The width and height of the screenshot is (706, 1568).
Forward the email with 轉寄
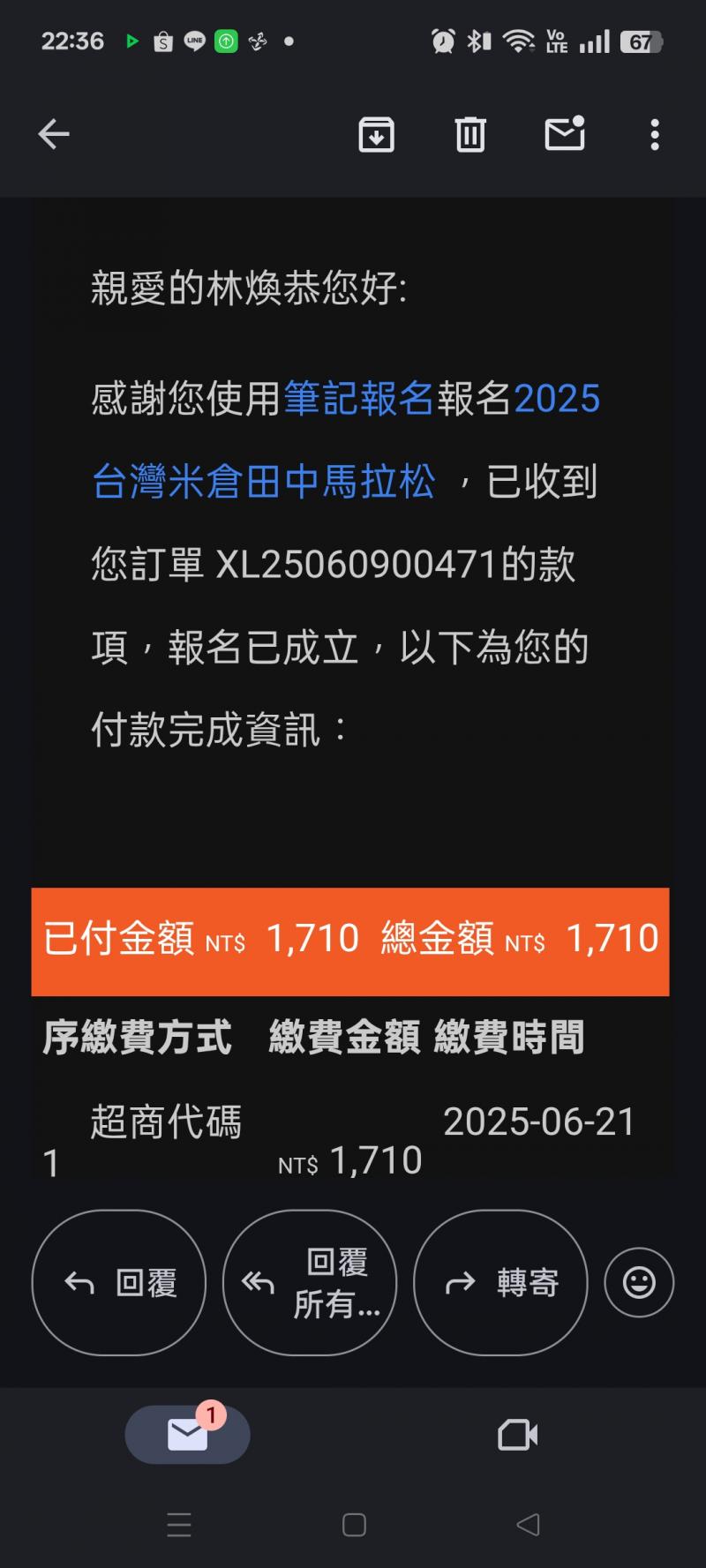point(500,1282)
